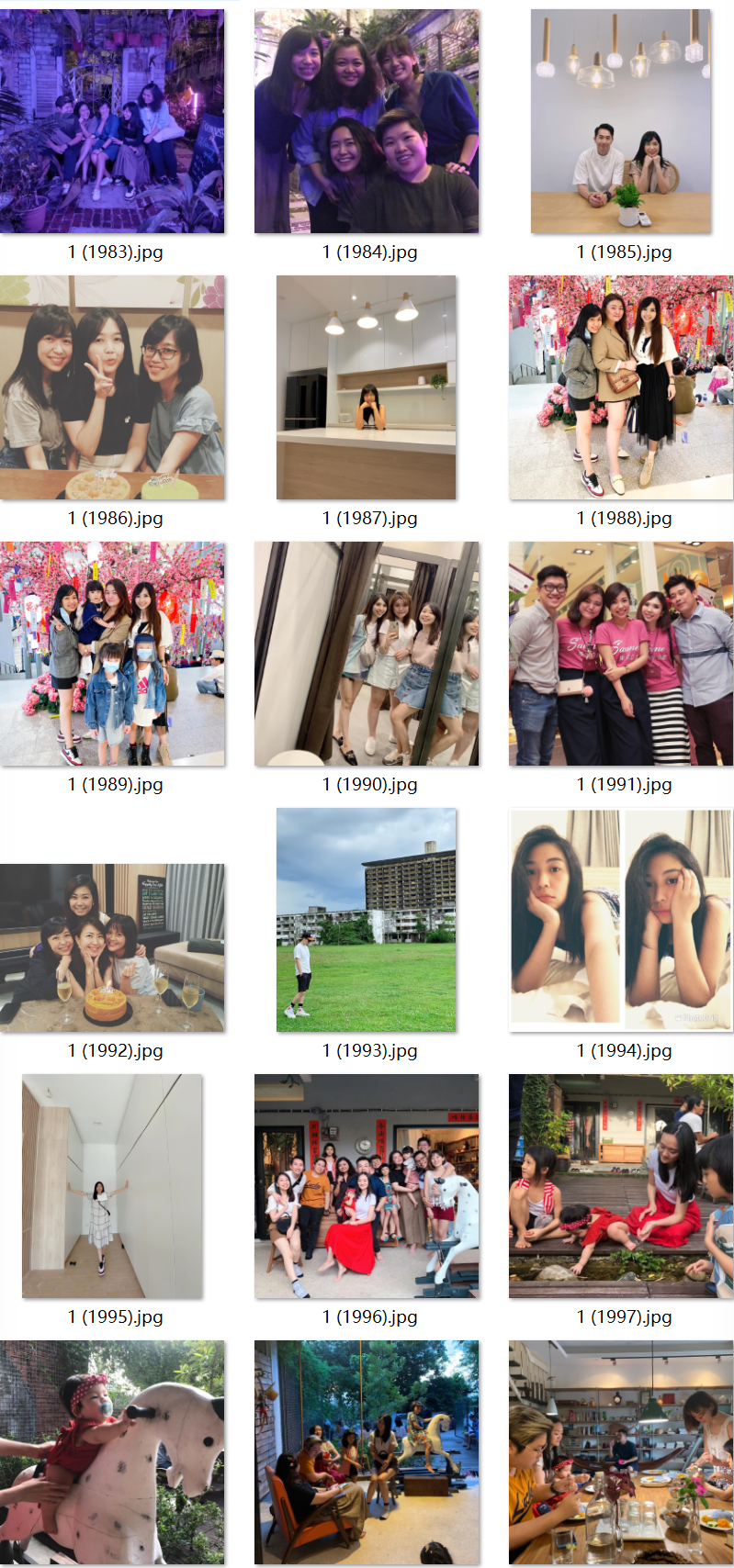Select the photo 1 (1989).jpg

tap(112, 654)
